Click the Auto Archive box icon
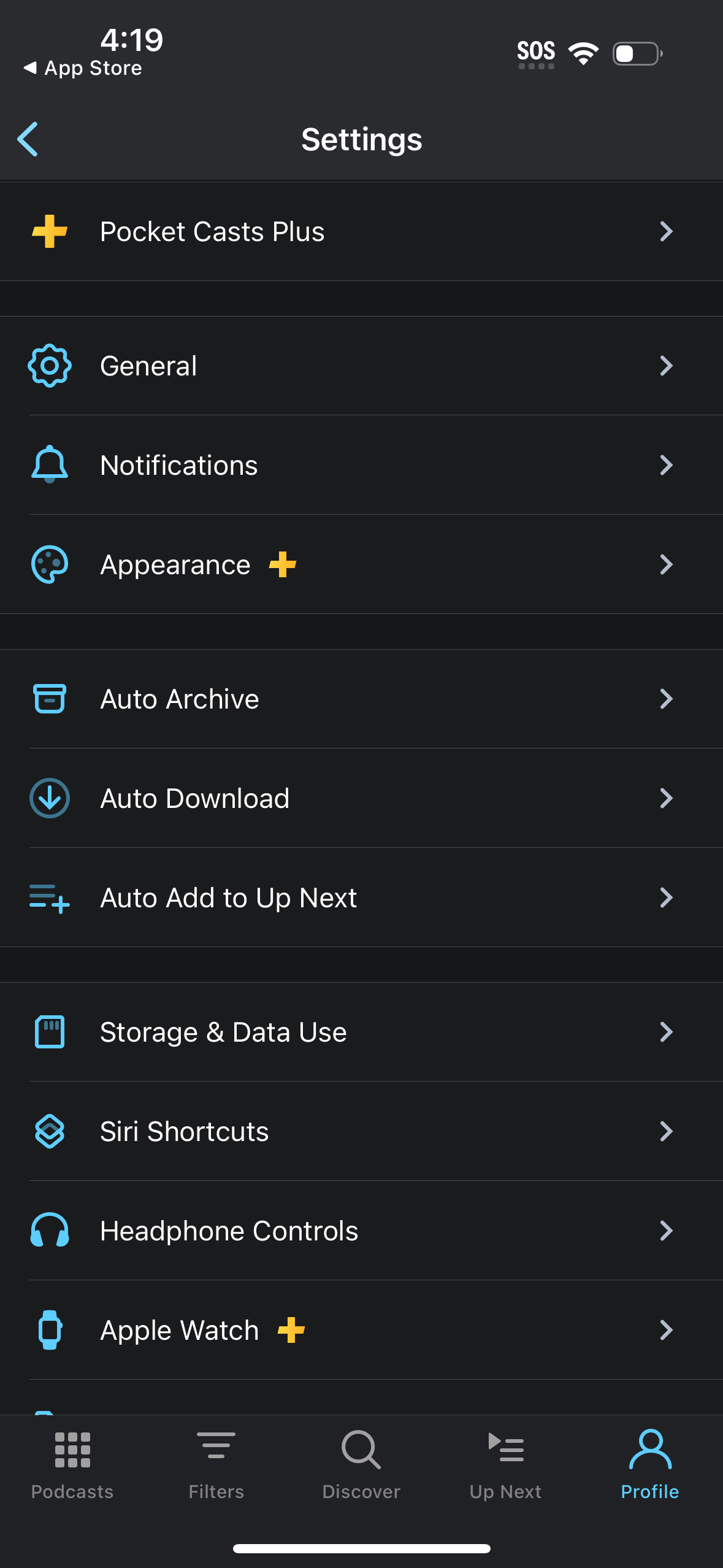 click(x=50, y=698)
